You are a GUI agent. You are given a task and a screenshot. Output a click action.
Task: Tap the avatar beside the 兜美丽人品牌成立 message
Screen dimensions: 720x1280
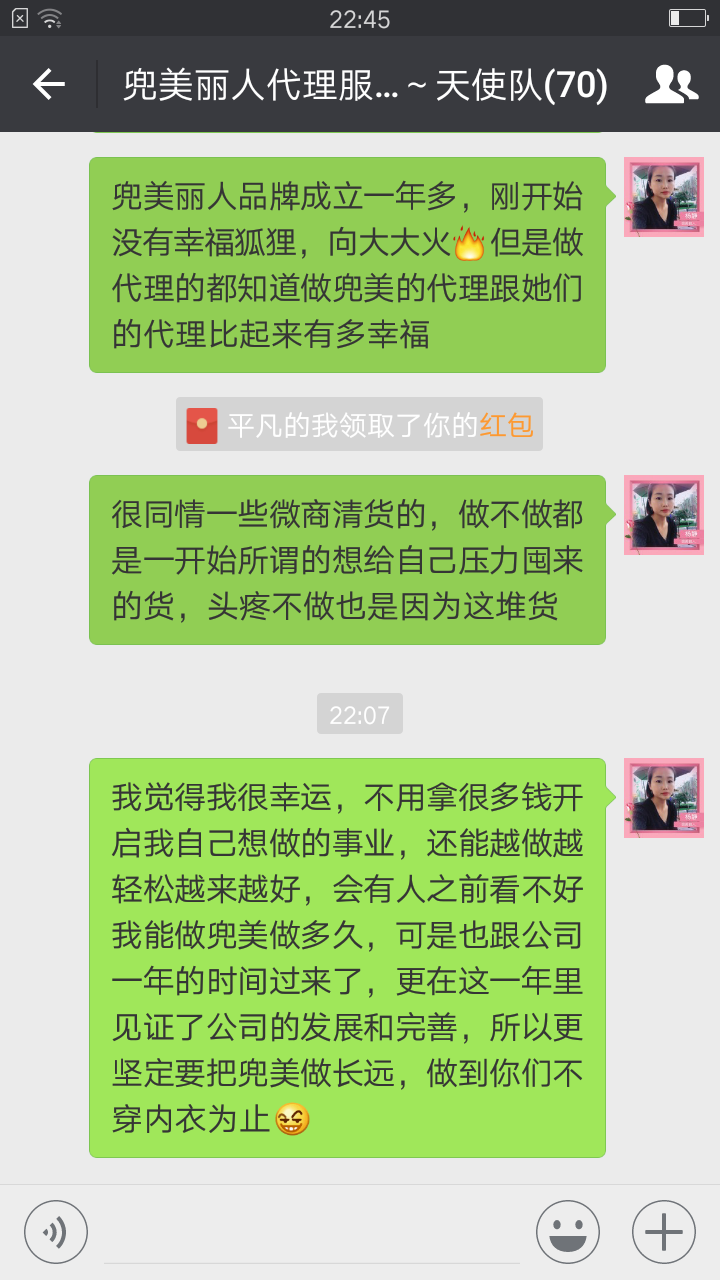click(664, 197)
